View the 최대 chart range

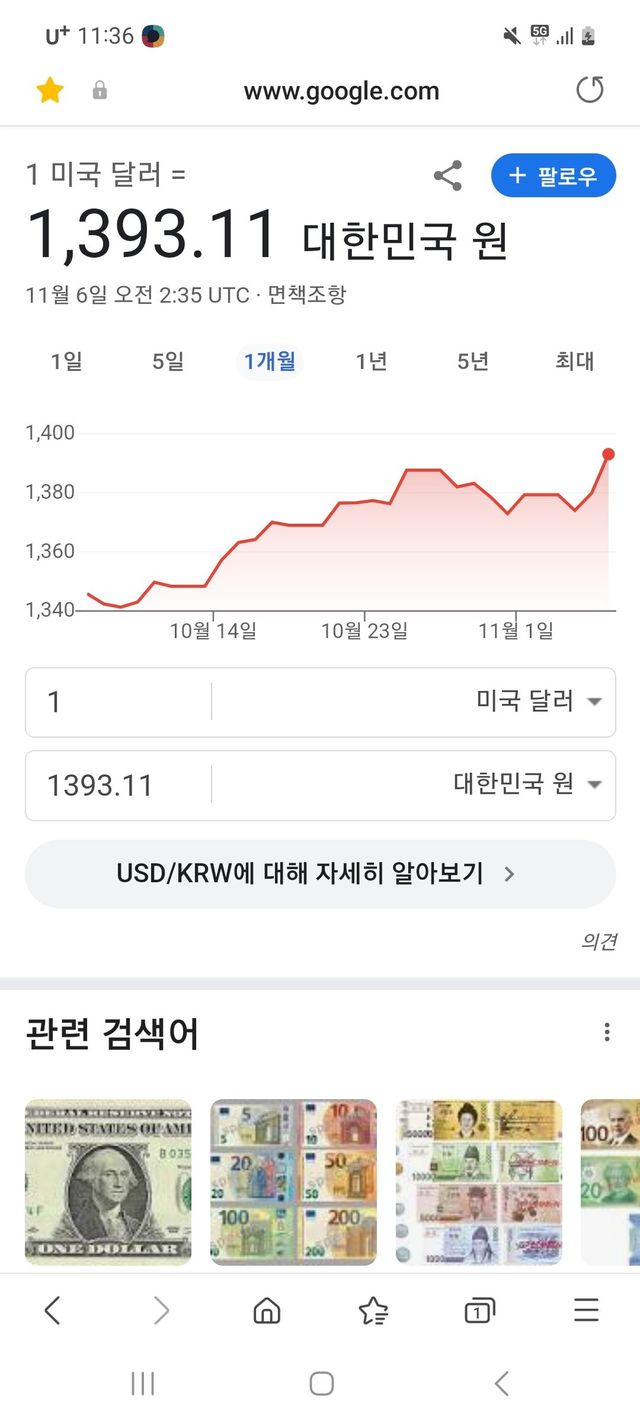[x=574, y=361]
